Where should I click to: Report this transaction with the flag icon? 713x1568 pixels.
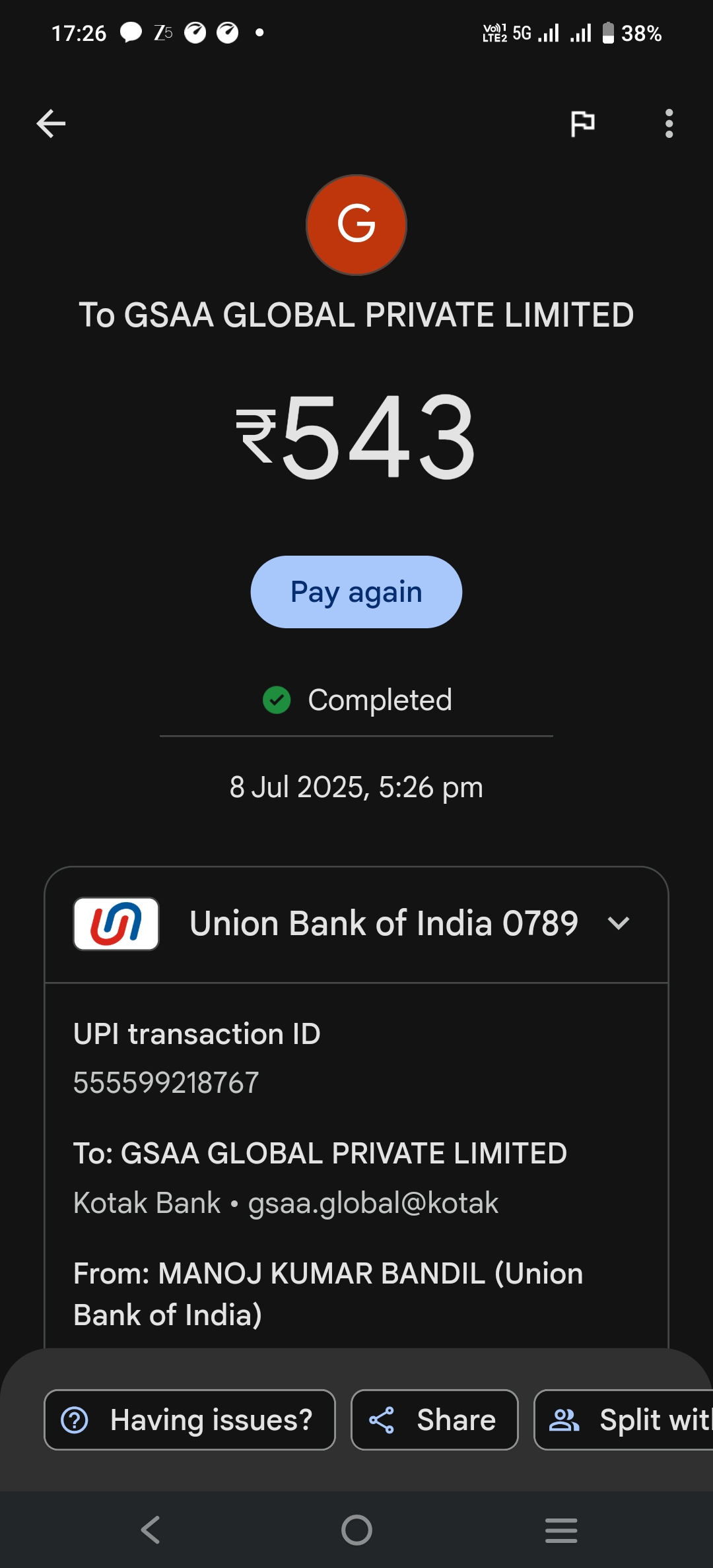click(582, 123)
